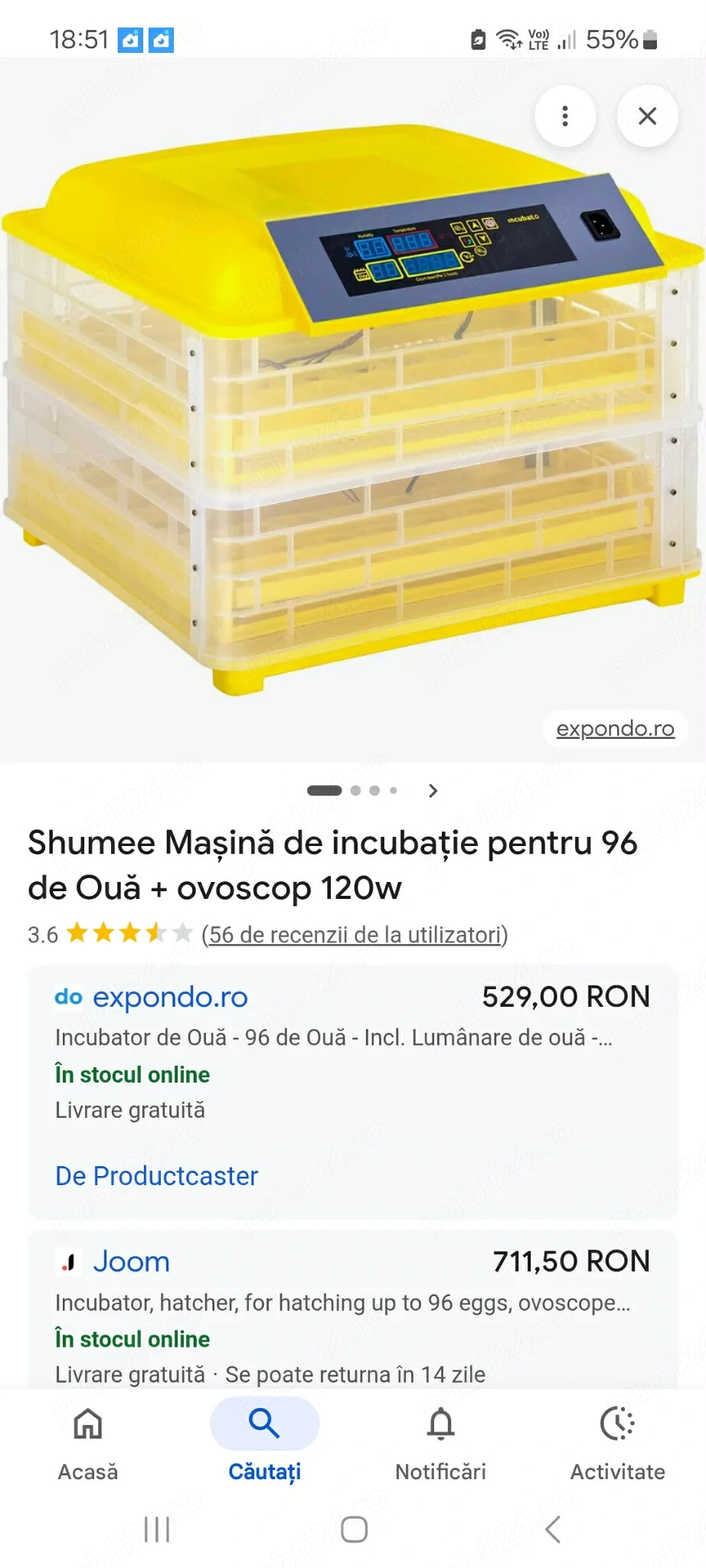Show the next product image arrow
Screen dimensions: 706x1568
tap(433, 791)
